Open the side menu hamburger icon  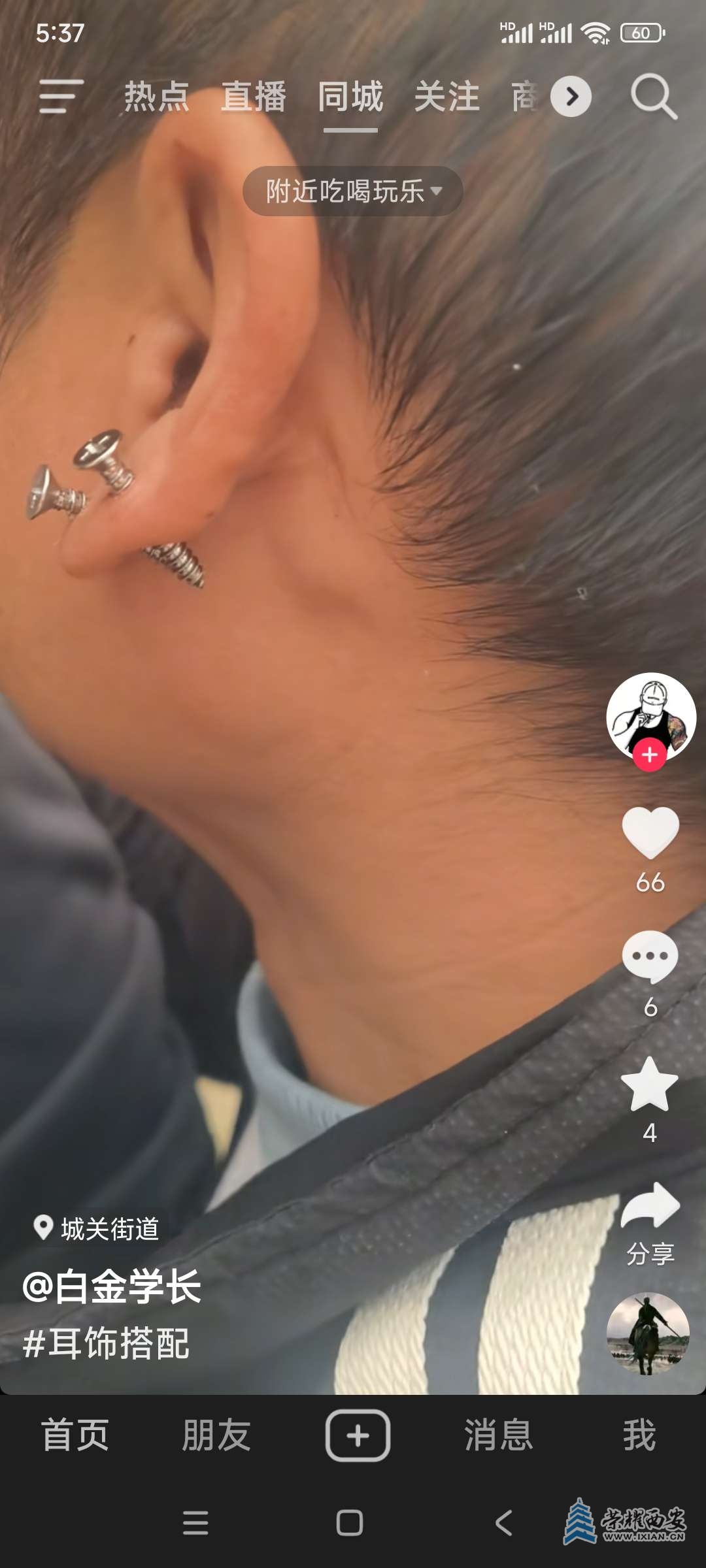(x=61, y=97)
